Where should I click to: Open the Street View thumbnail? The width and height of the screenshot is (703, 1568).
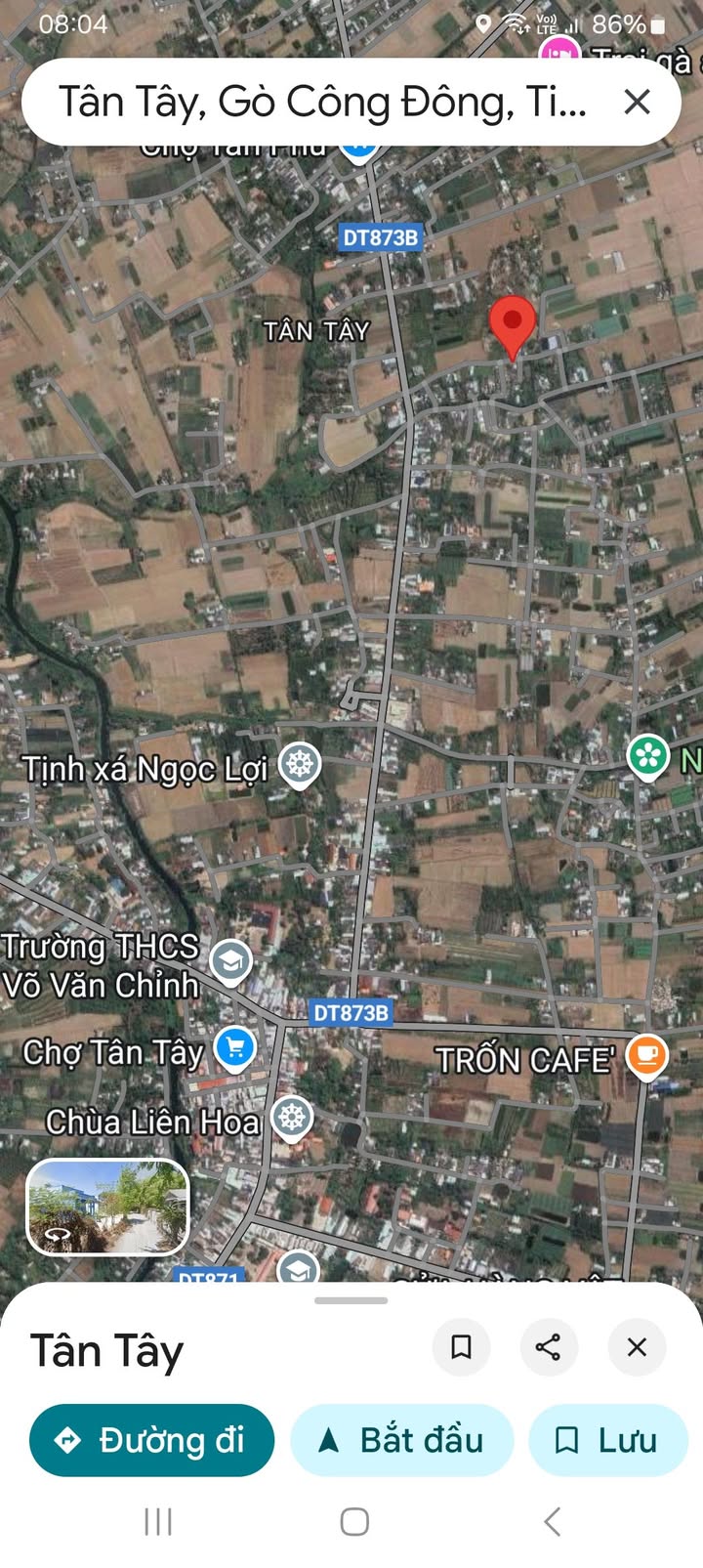(107, 1207)
